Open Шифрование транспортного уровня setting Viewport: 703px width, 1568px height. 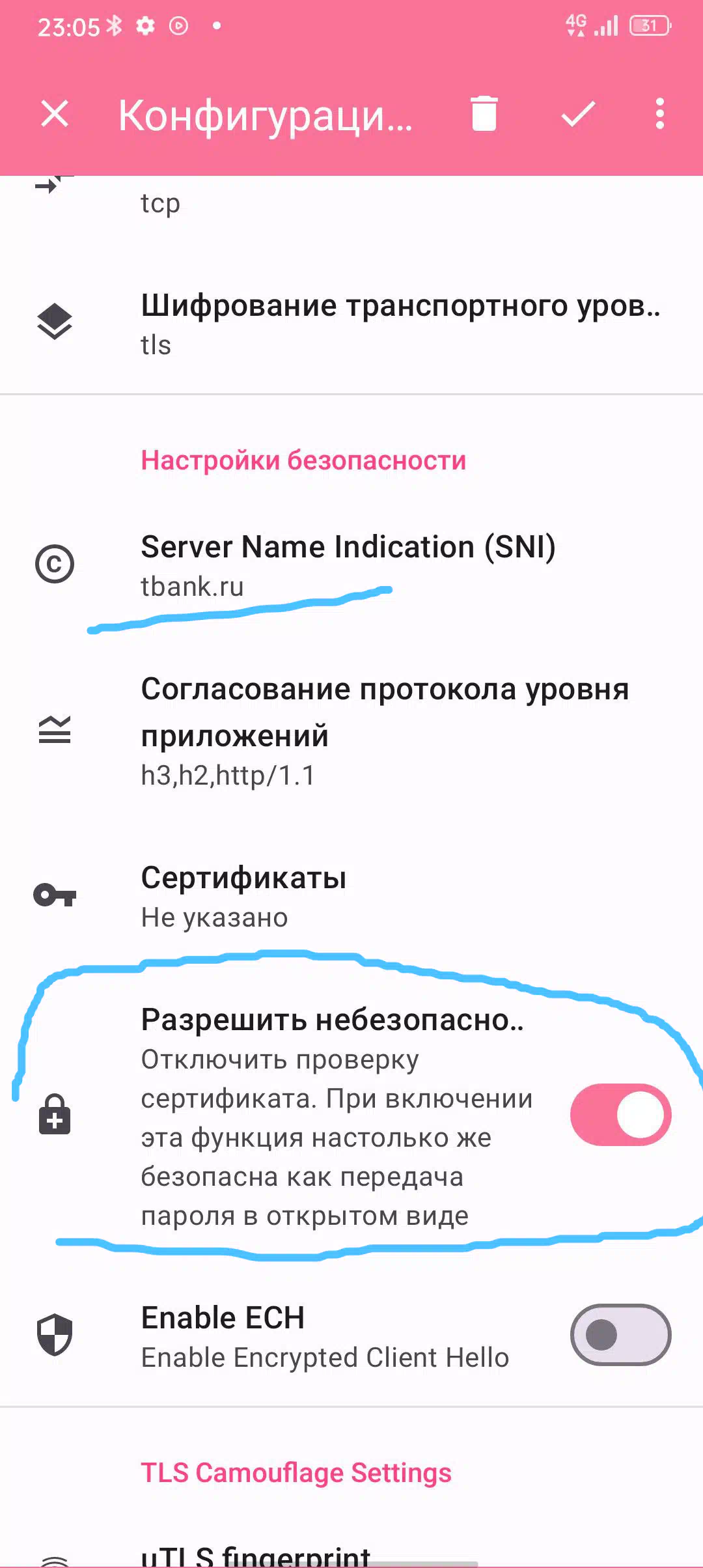(351, 324)
